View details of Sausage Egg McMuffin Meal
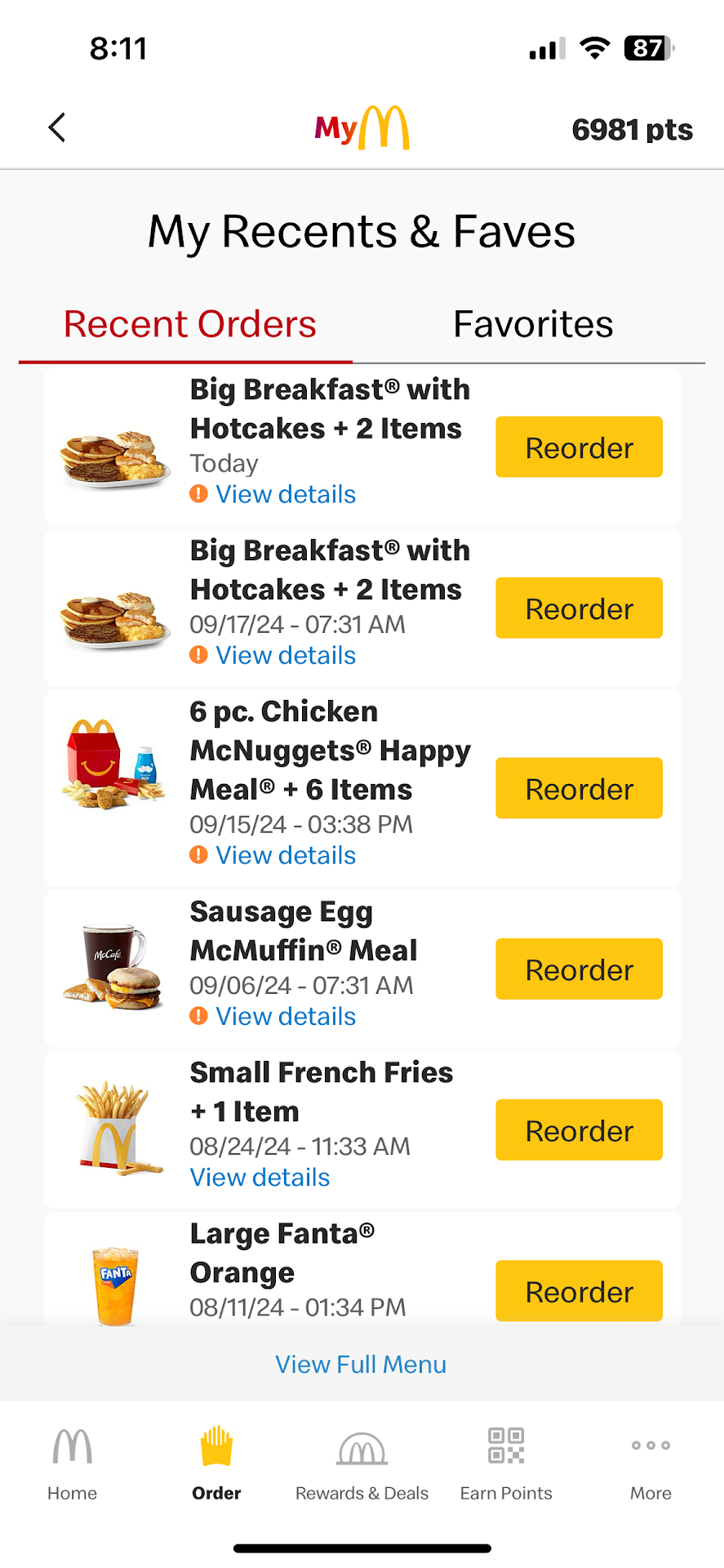The image size is (724, 1568). click(285, 1017)
